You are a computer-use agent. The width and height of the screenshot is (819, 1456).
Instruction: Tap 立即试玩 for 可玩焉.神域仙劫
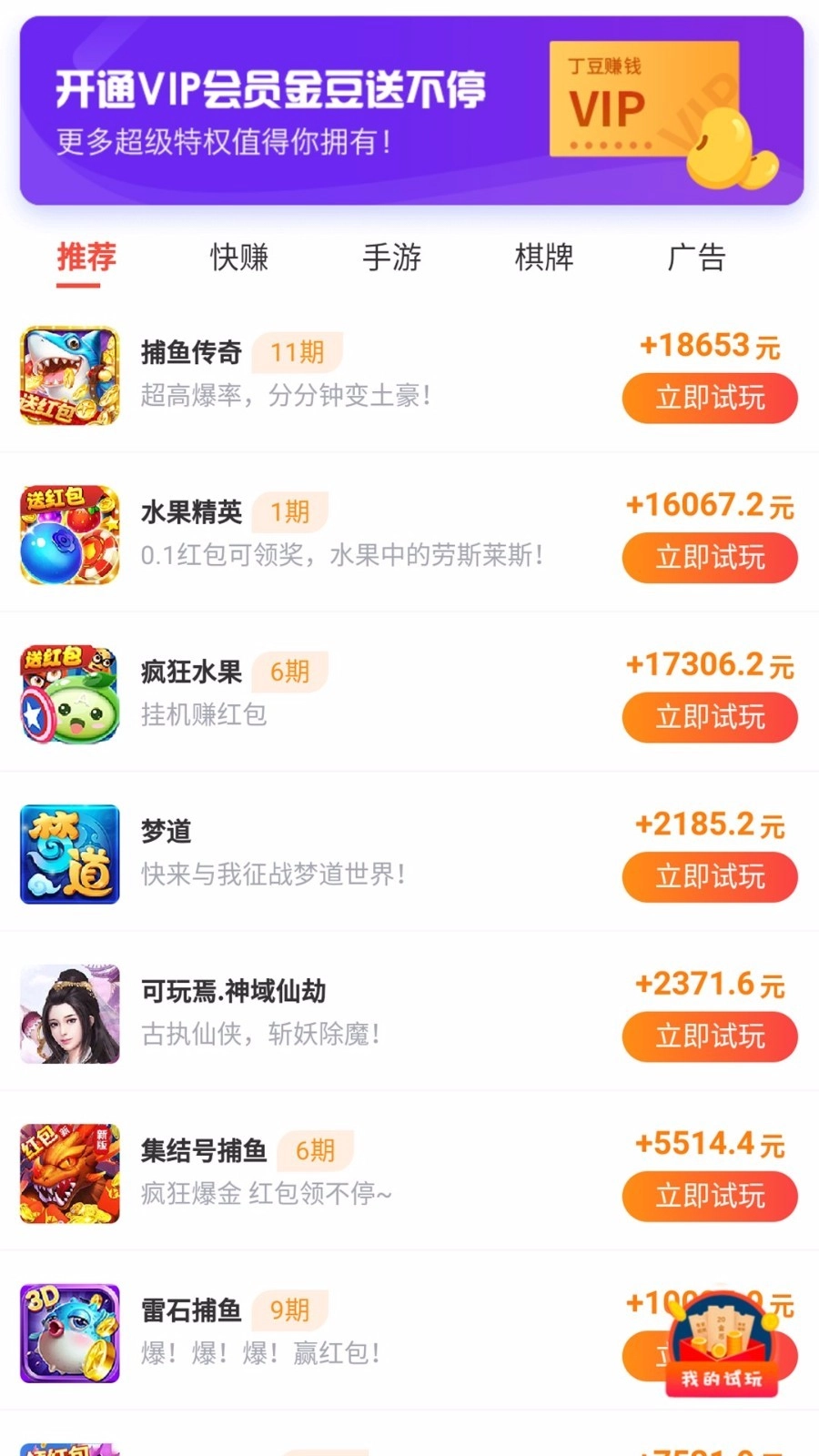(x=710, y=1036)
